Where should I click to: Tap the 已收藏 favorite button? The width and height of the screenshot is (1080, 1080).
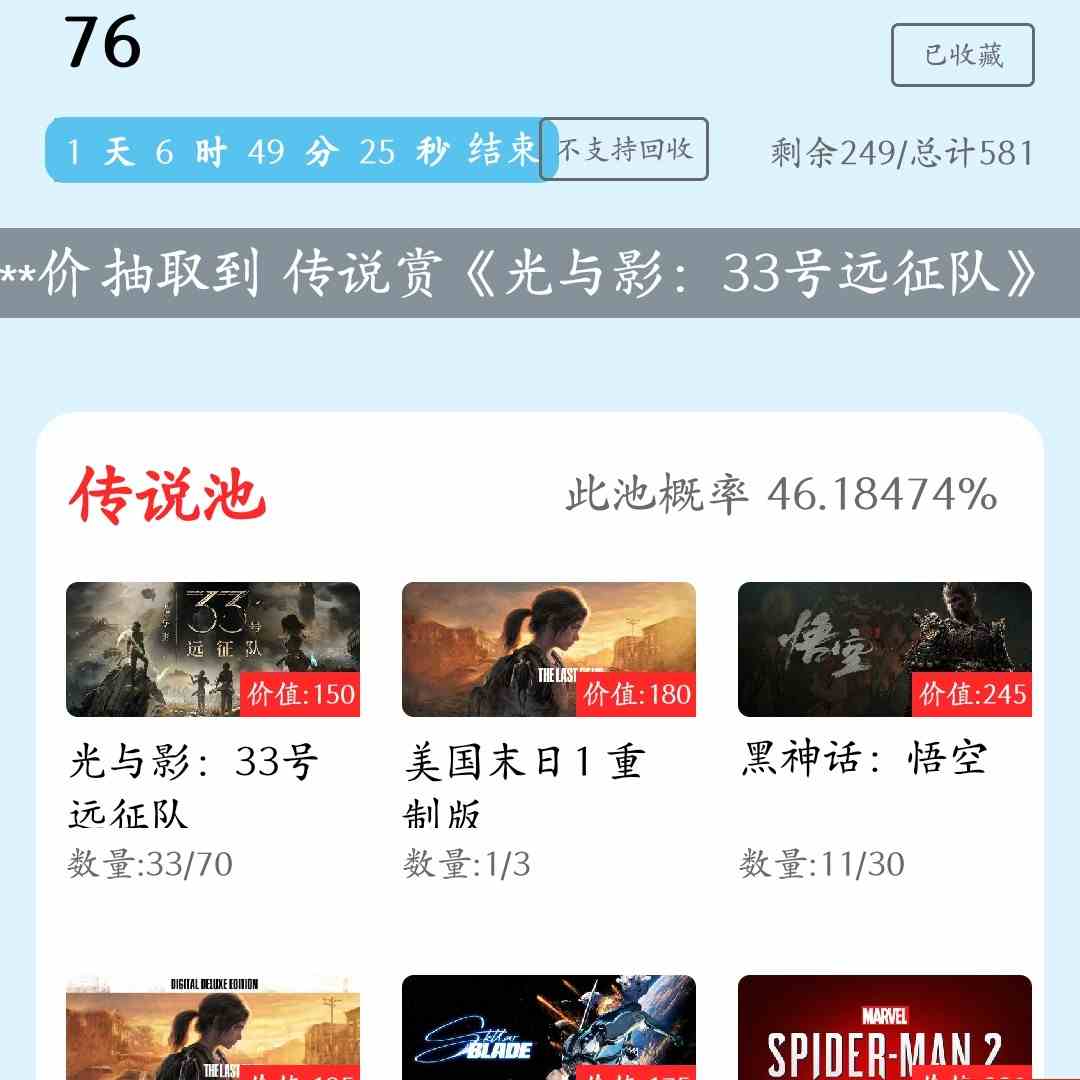(962, 55)
